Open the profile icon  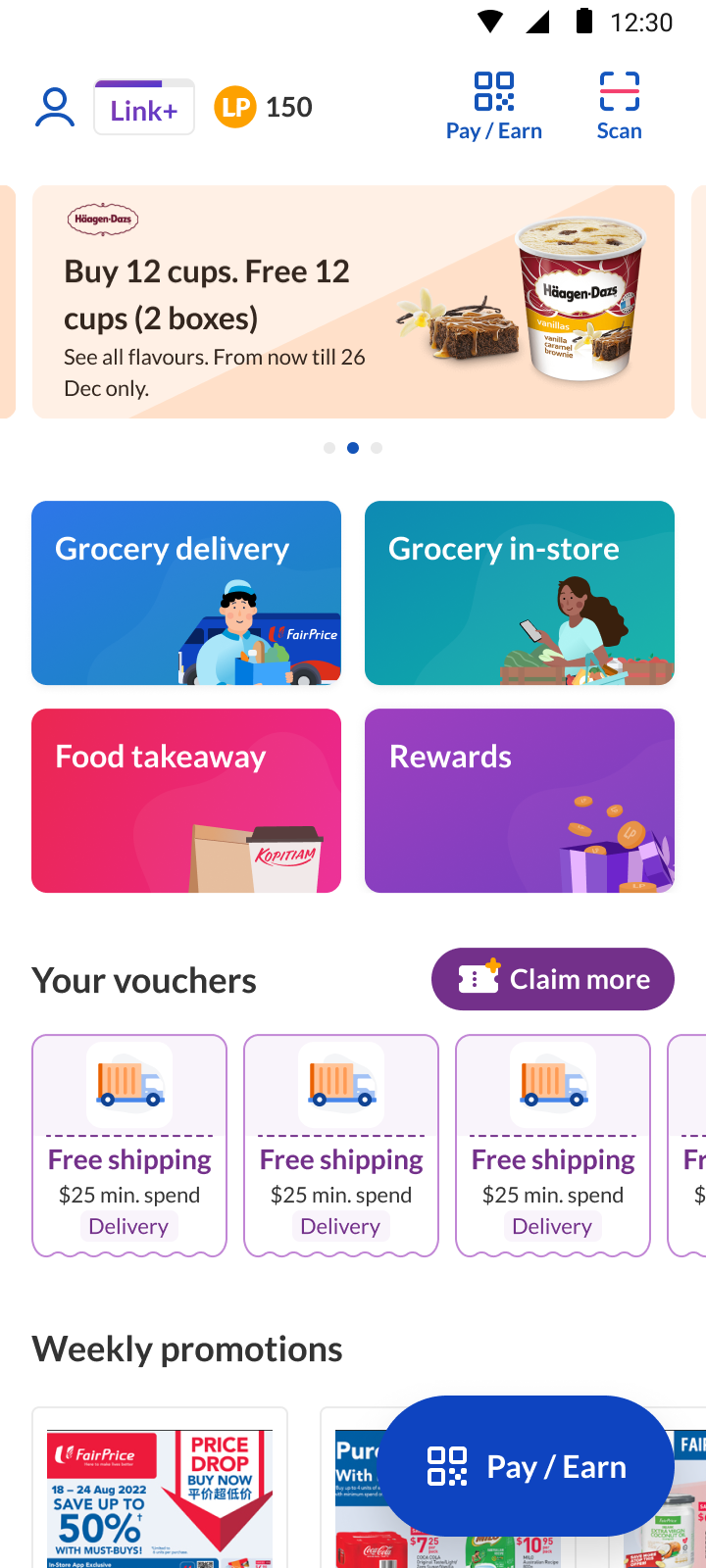tap(55, 107)
